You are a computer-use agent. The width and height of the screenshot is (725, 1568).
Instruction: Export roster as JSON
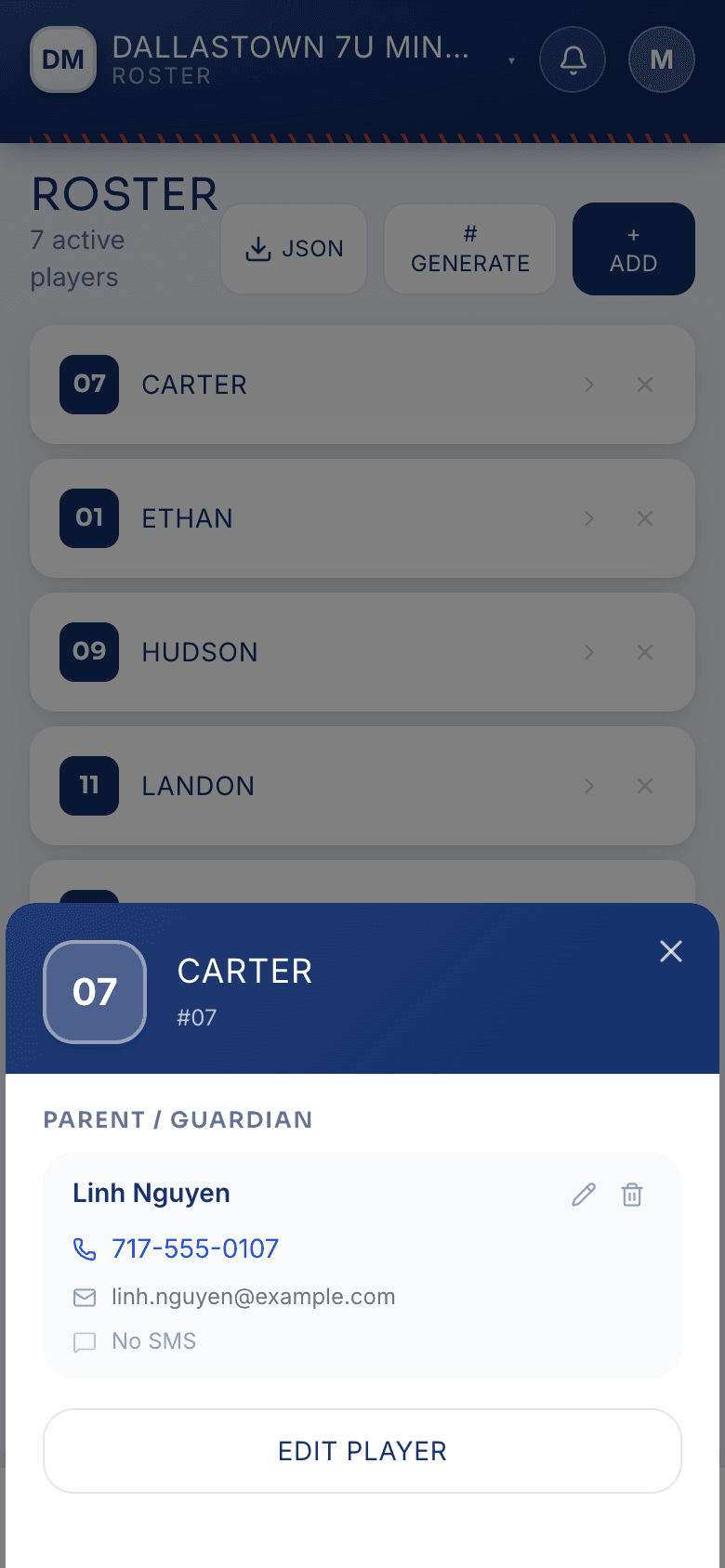[294, 249]
